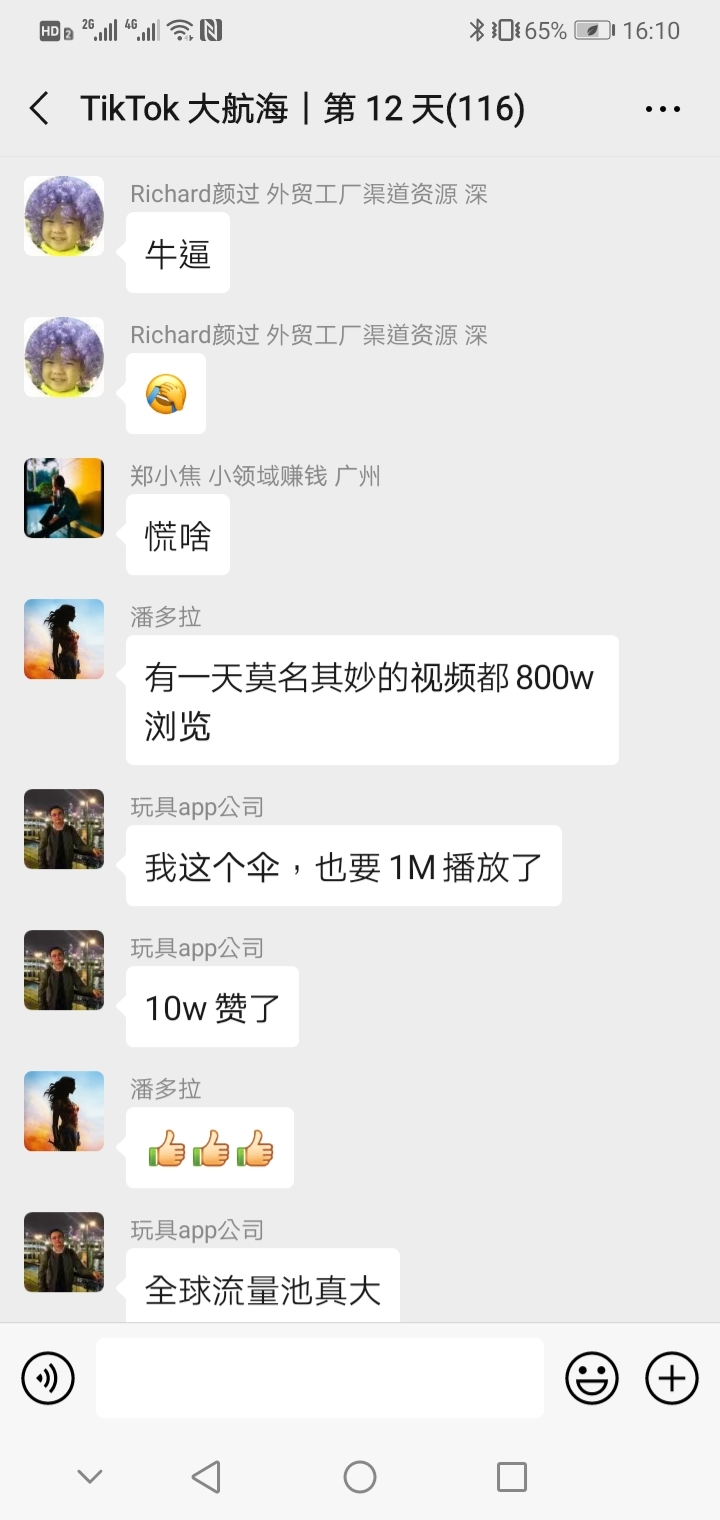Open 玩具app公司 avatar beside 10w 赞了
Viewport: 720px width, 1520px height.
coord(64,970)
